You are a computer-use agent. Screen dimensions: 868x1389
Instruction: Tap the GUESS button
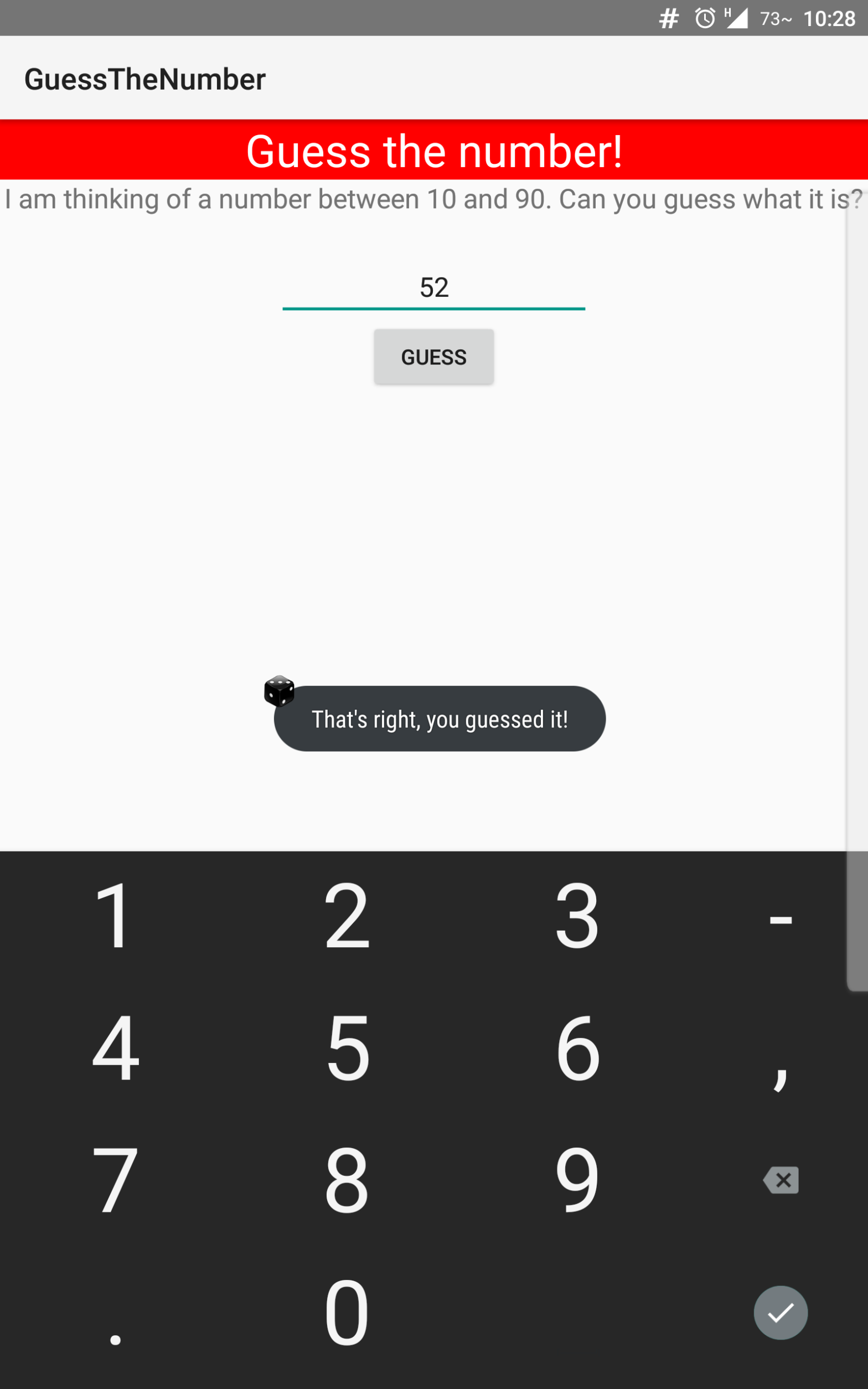click(433, 357)
